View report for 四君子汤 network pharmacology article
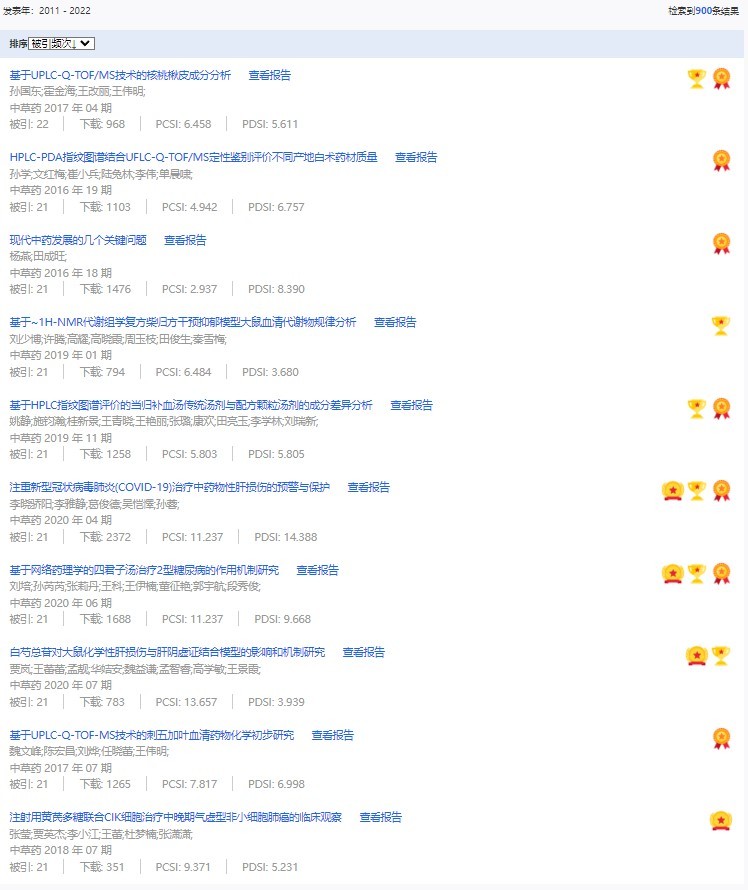Screen dimensions: 748x890 [x=317, y=570]
